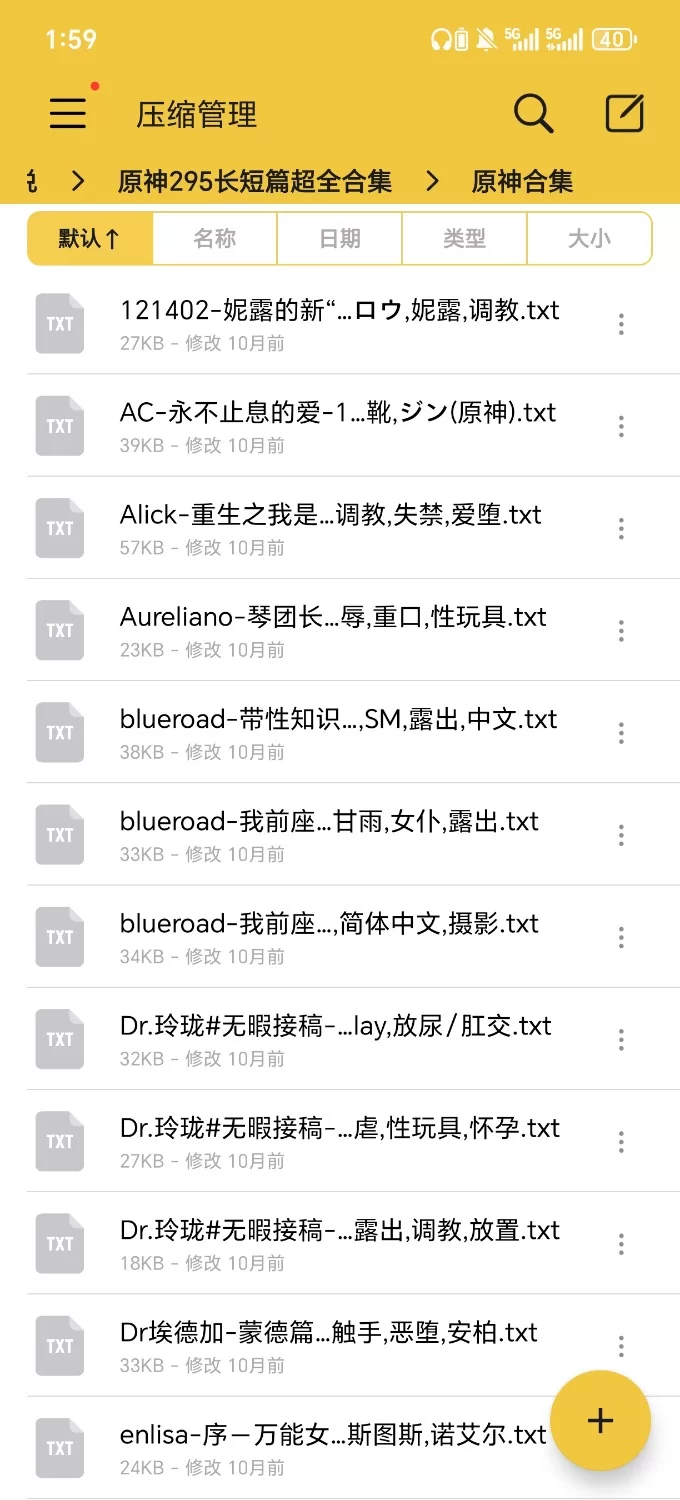680x1500 pixels.
Task: Enter edit mode with the pencil icon
Action: [625, 114]
